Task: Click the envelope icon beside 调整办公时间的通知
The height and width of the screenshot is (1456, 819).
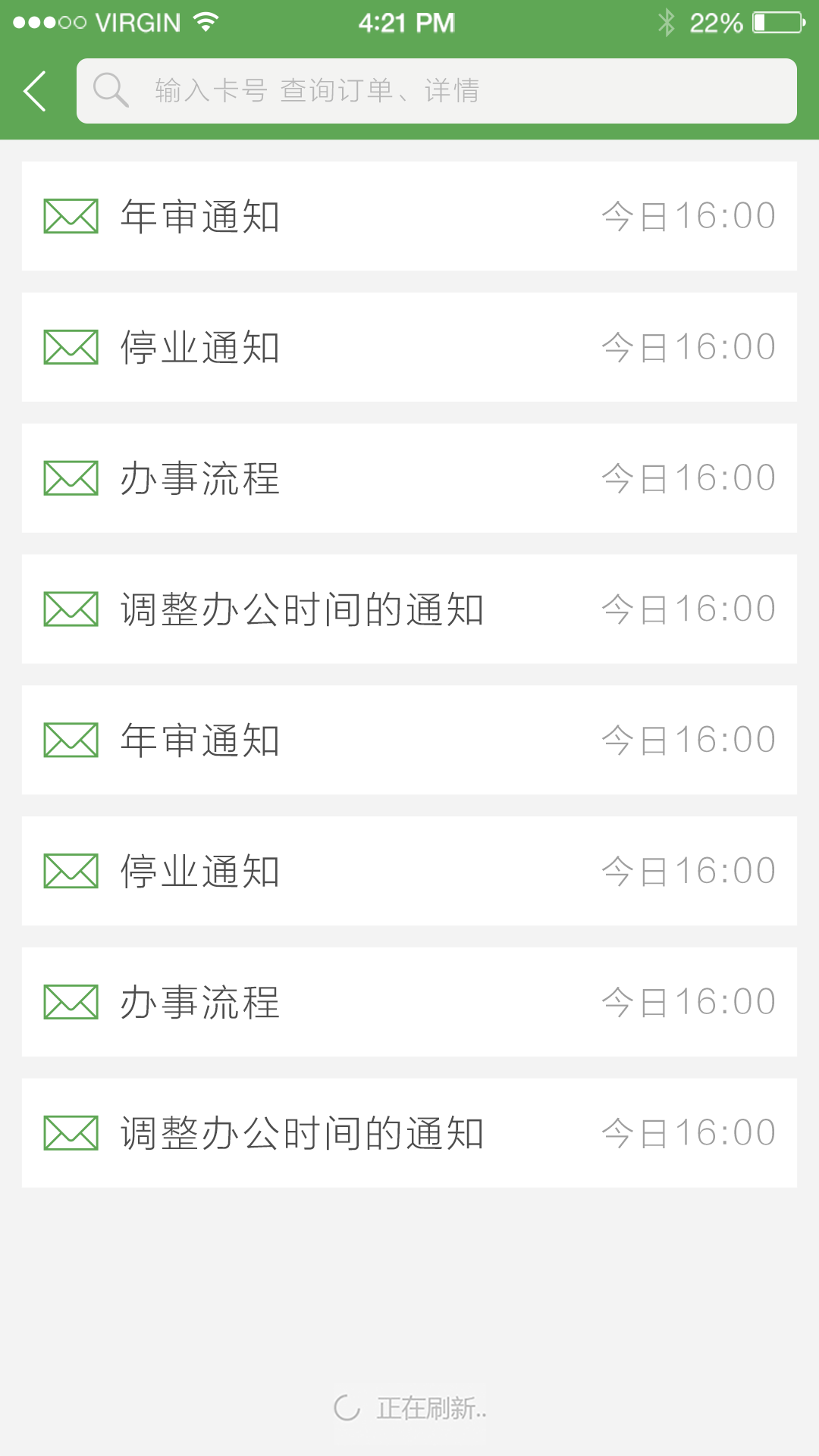Action: [x=70, y=608]
